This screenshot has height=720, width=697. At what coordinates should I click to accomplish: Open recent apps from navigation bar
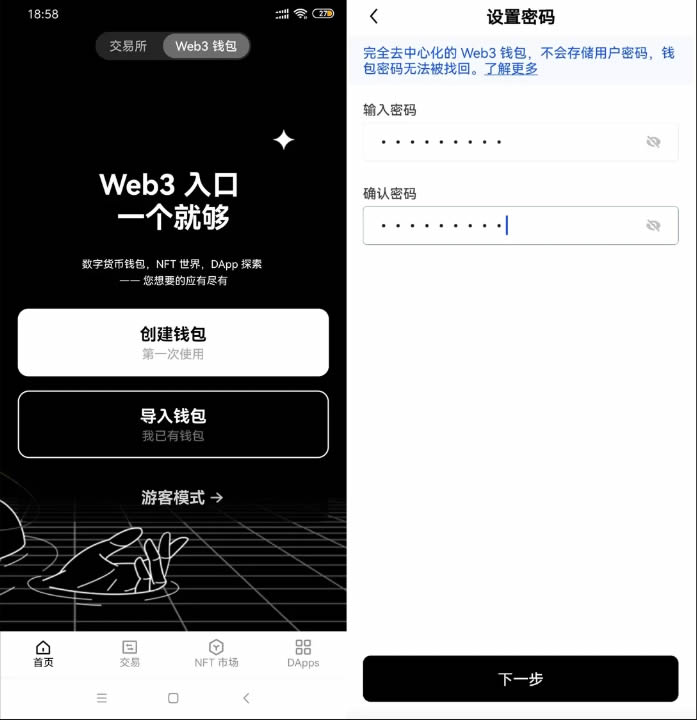[x=102, y=698]
